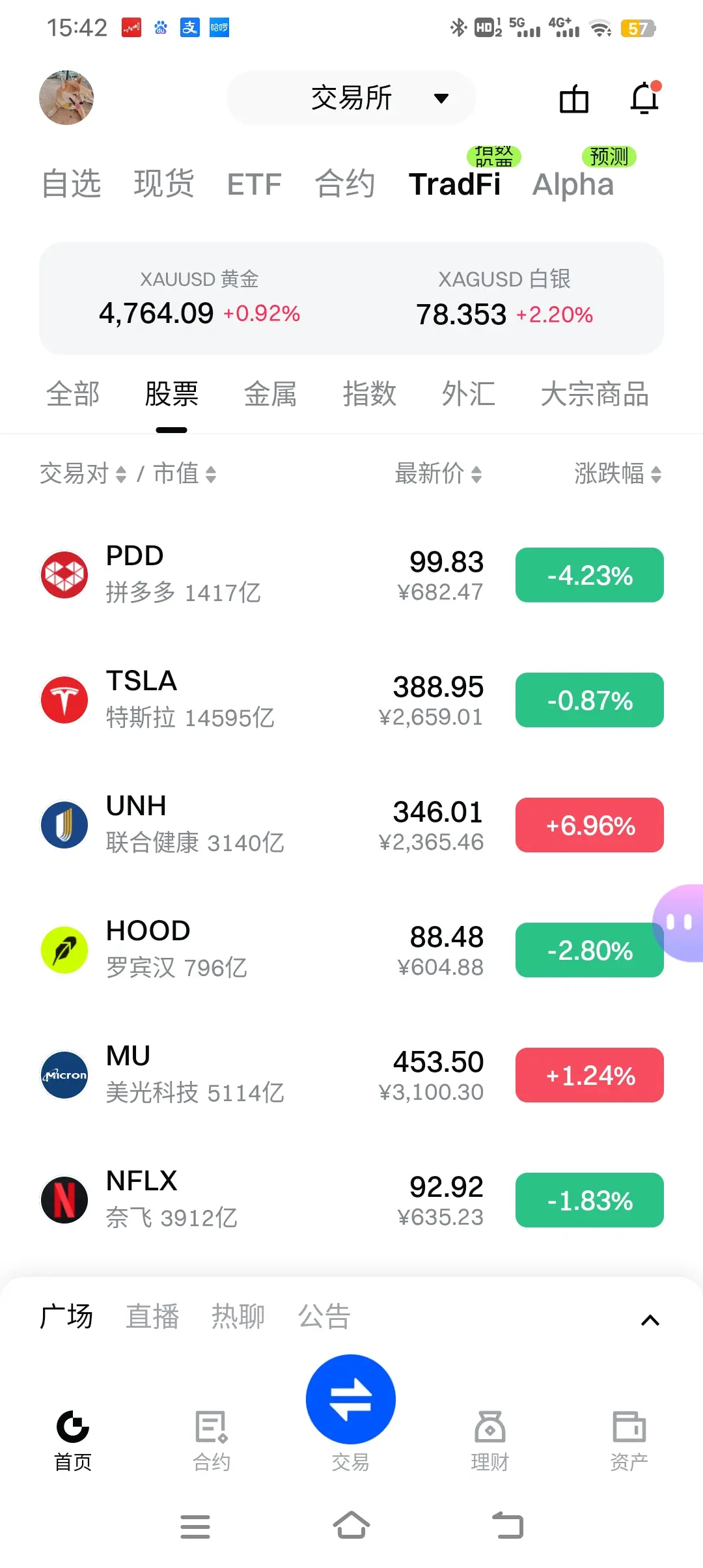Image resolution: width=703 pixels, height=1568 pixels.
Task: Expand the 广场 panel with the chevron
Action: point(650,1320)
